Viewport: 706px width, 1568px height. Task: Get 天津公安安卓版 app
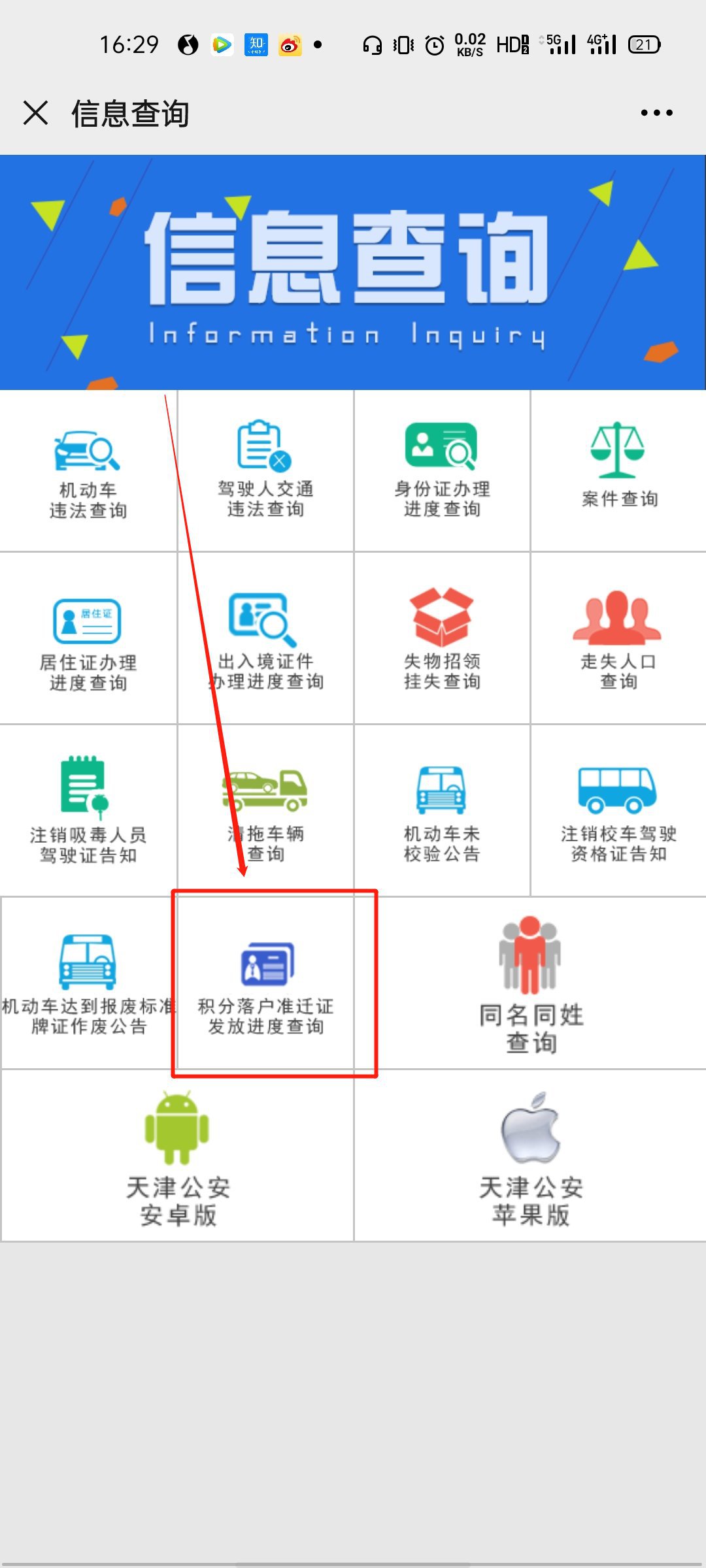(178, 1156)
